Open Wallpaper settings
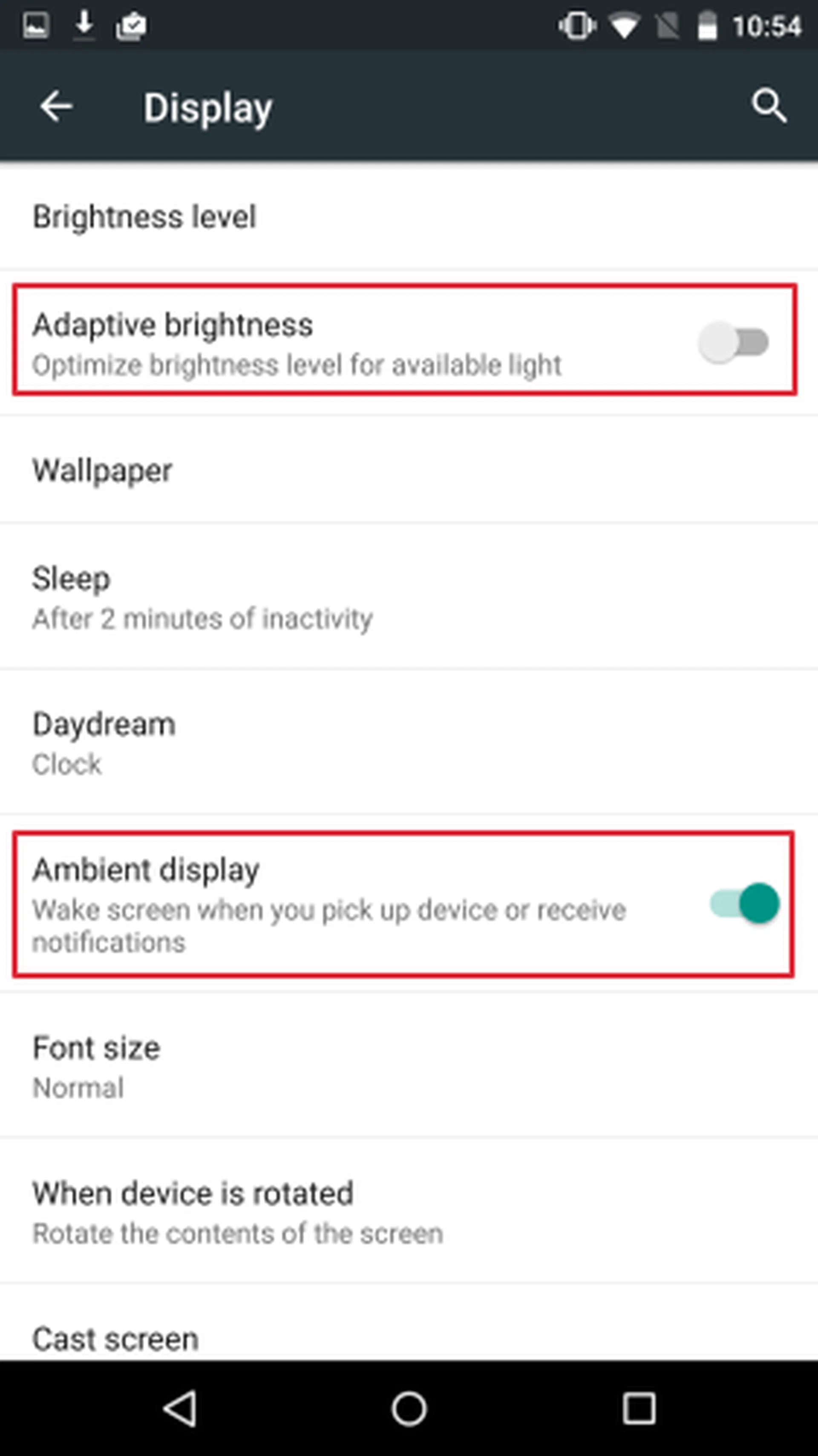The width and height of the screenshot is (818, 1456). point(102,470)
